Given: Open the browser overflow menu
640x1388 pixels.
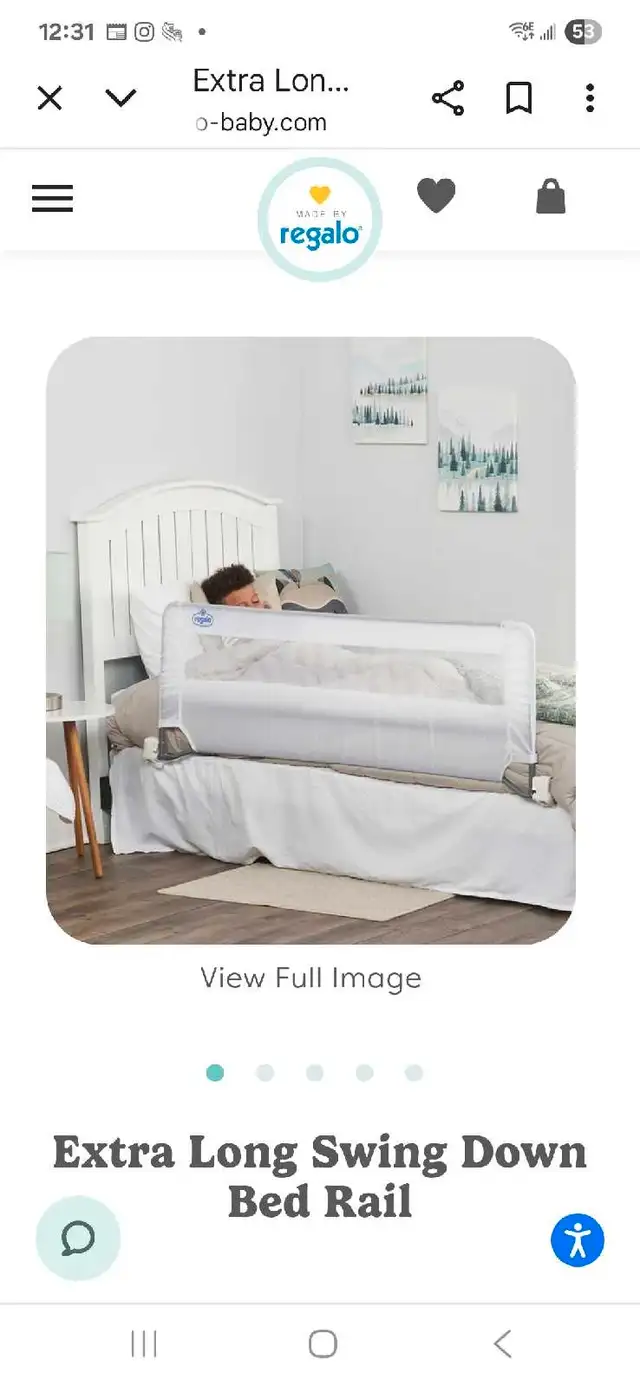Looking at the screenshot, I should pyautogui.click(x=590, y=98).
